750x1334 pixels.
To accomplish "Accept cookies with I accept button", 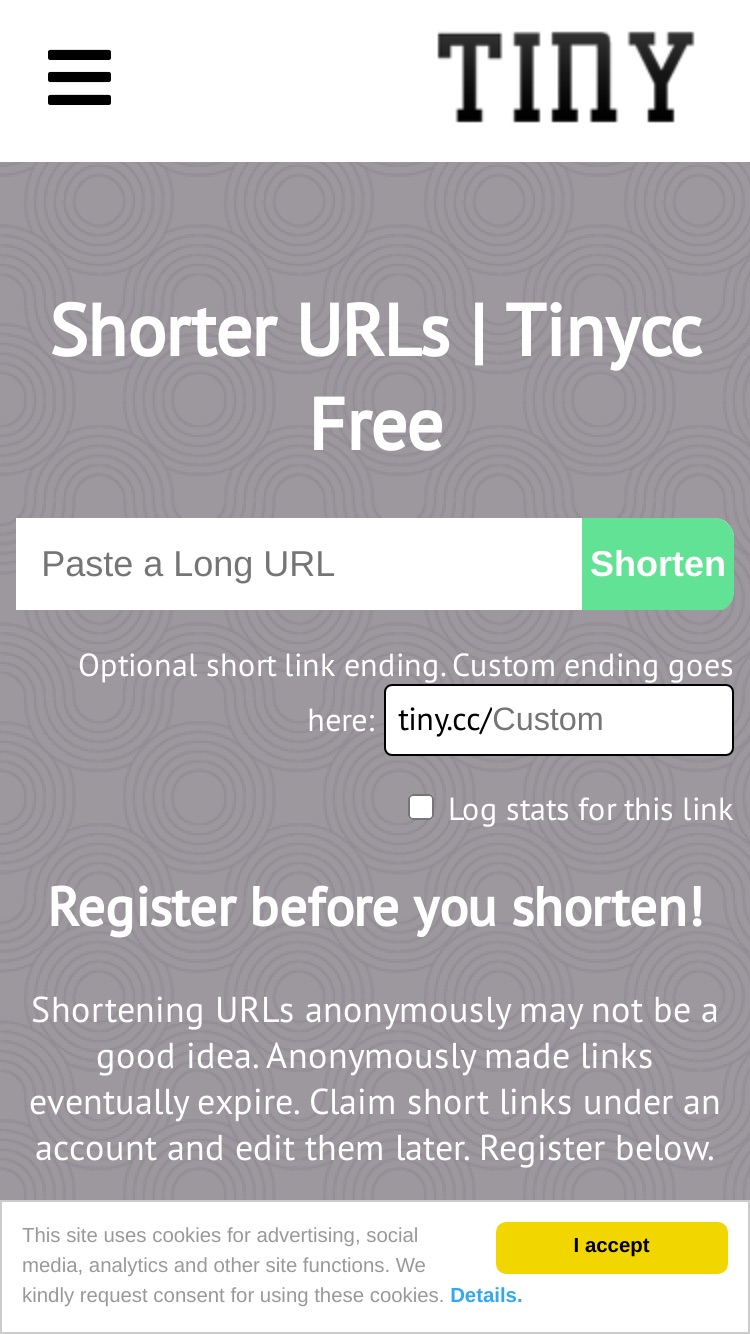I will pos(612,1247).
